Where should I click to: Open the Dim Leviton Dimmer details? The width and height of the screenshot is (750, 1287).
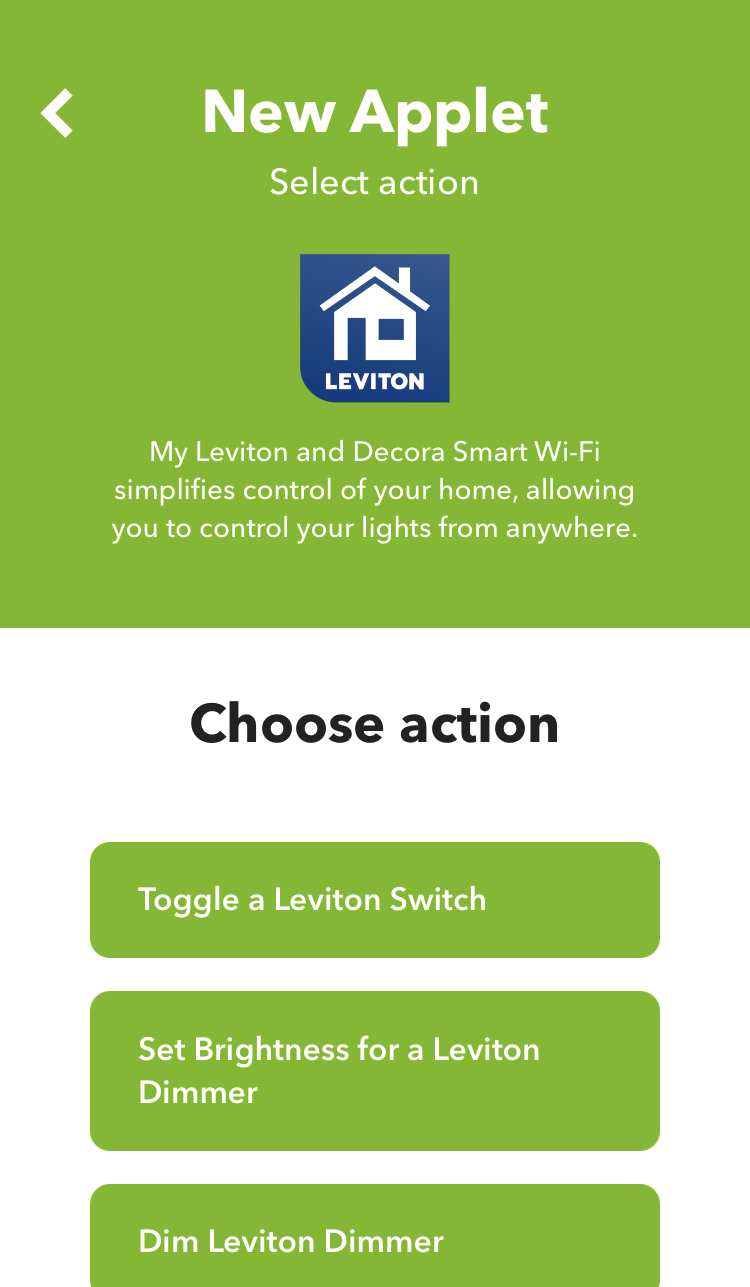374,1240
